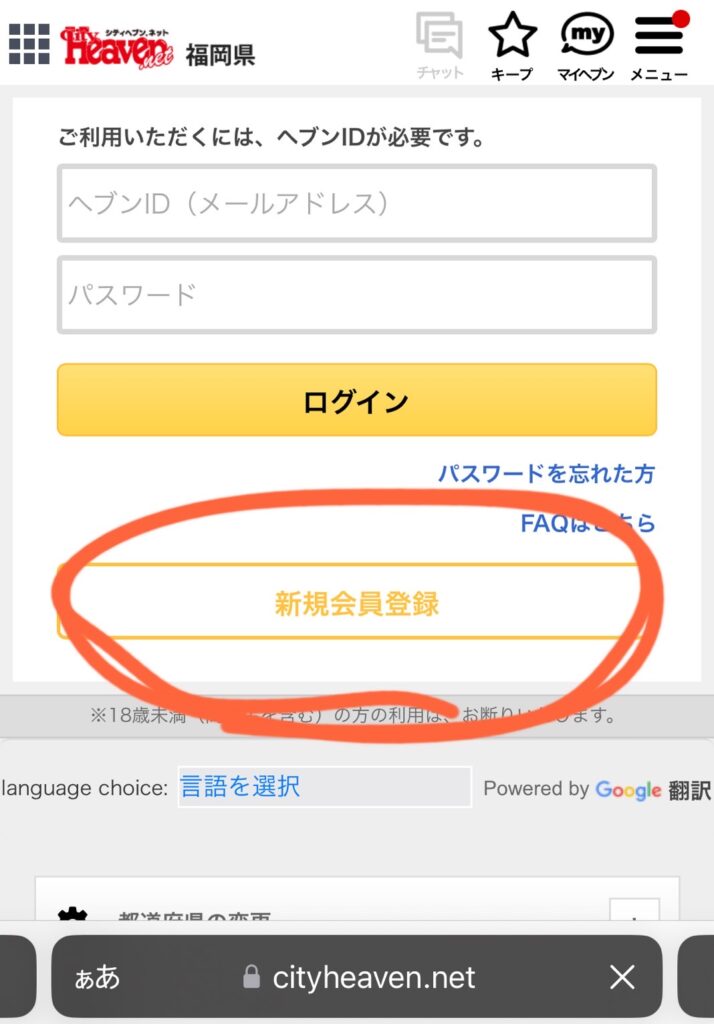
Task: Open the キープ star list
Action: (512, 46)
